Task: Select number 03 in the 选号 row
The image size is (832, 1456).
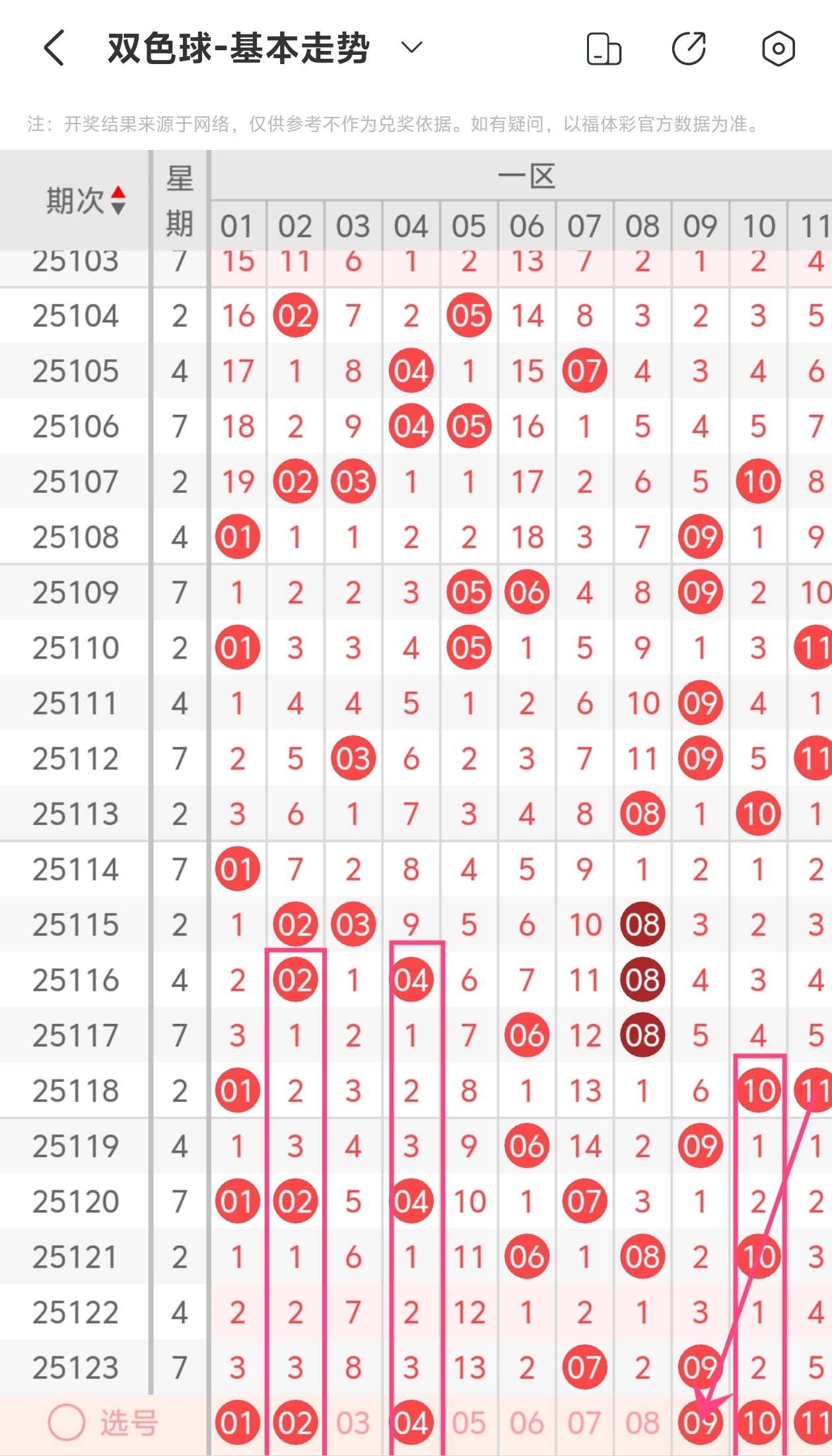Action: 353,1423
